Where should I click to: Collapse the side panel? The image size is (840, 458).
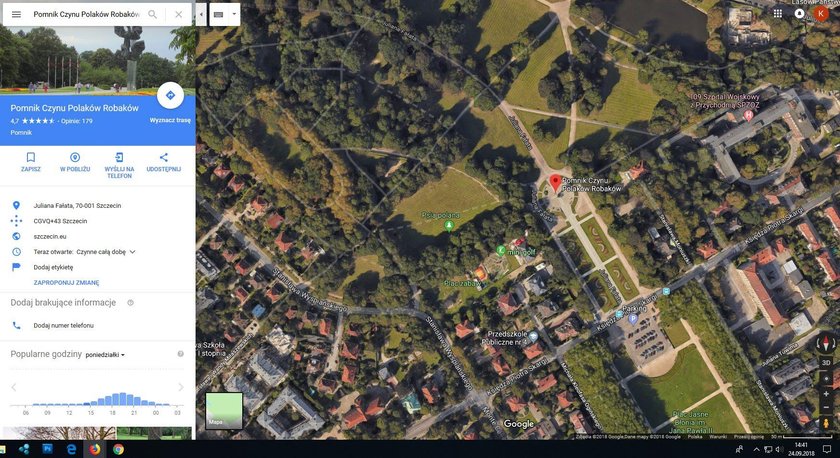[201, 15]
